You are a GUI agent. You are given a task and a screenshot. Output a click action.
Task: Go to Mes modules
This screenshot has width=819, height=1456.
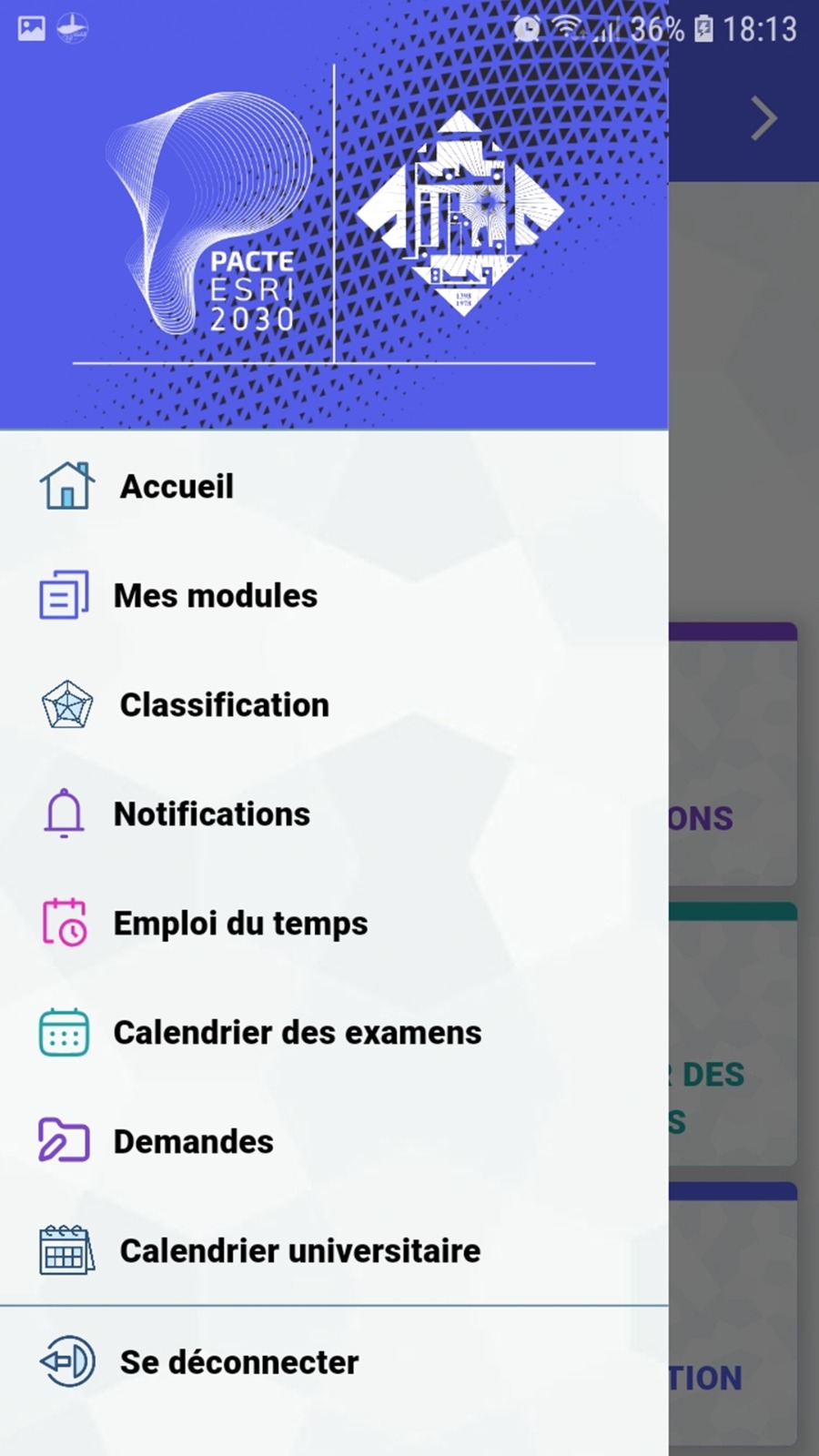(216, 595)
